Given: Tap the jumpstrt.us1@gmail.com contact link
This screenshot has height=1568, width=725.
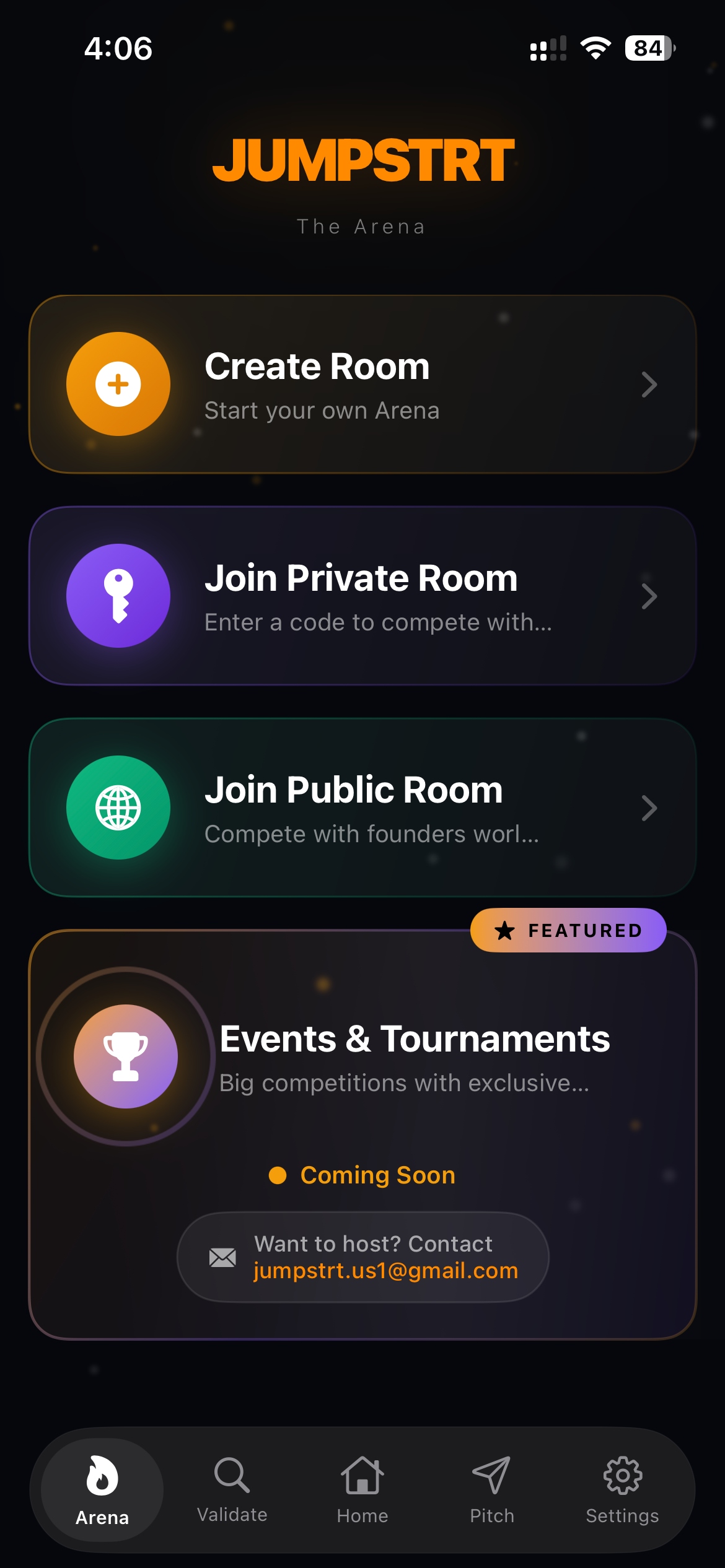Looking at the screenshot, I should (x=385, y=1271).
